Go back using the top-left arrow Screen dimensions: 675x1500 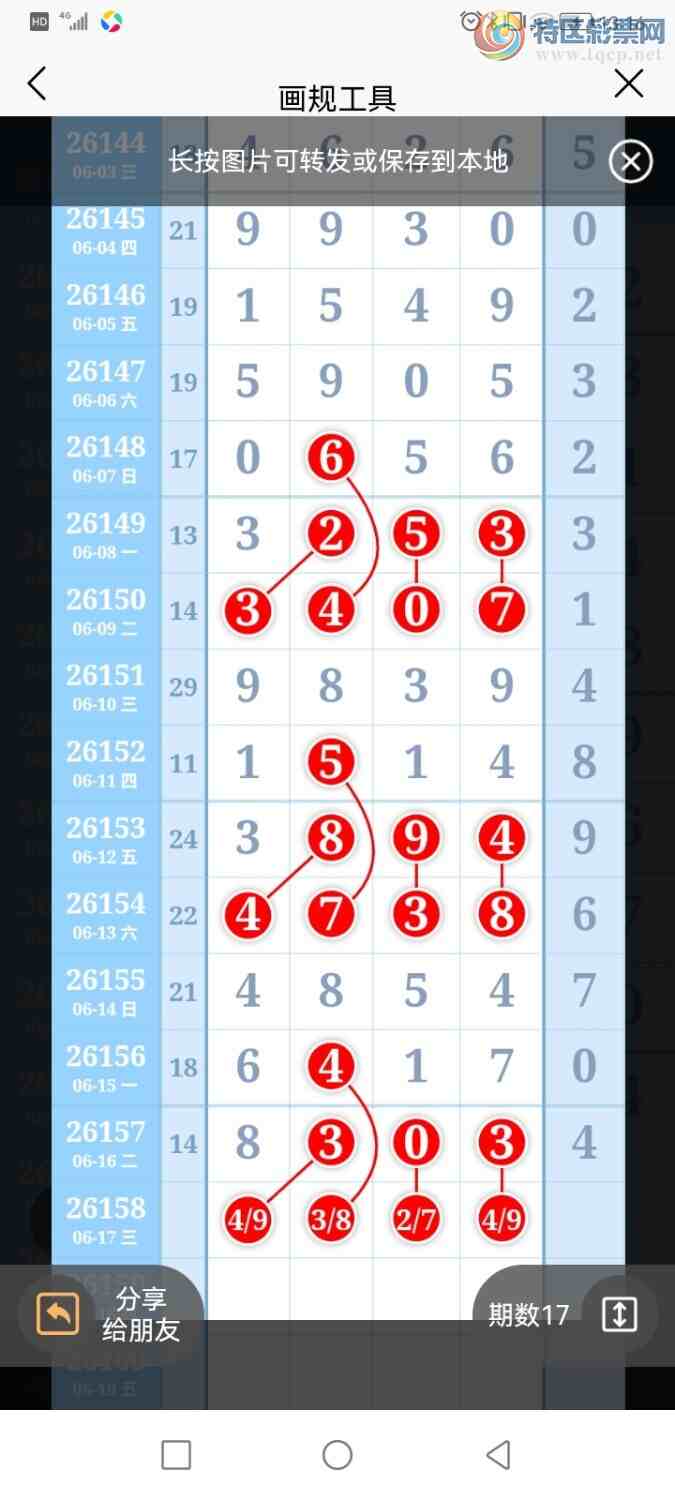37,84
